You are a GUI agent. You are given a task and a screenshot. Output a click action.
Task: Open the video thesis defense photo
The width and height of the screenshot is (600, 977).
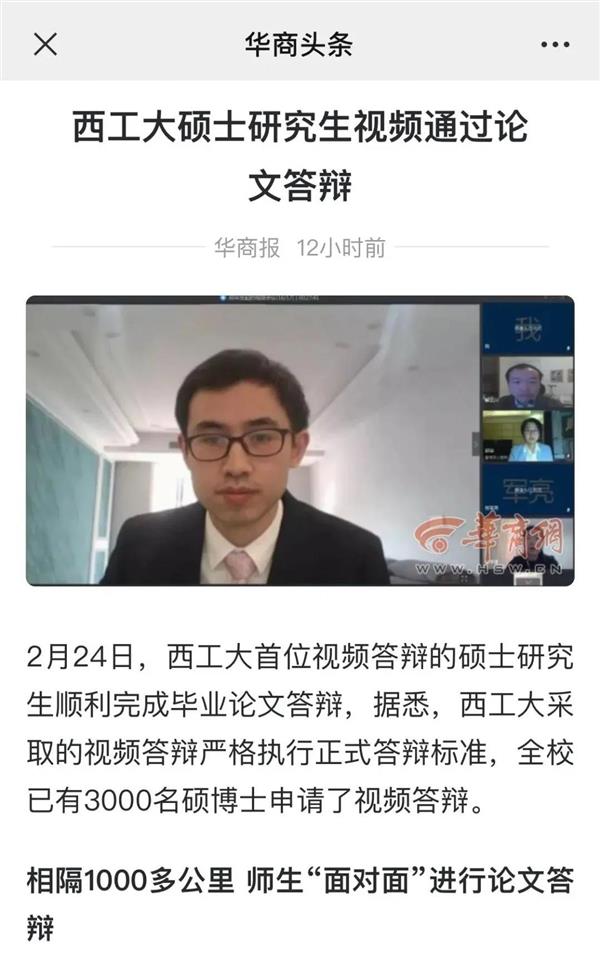click(300, 440)
